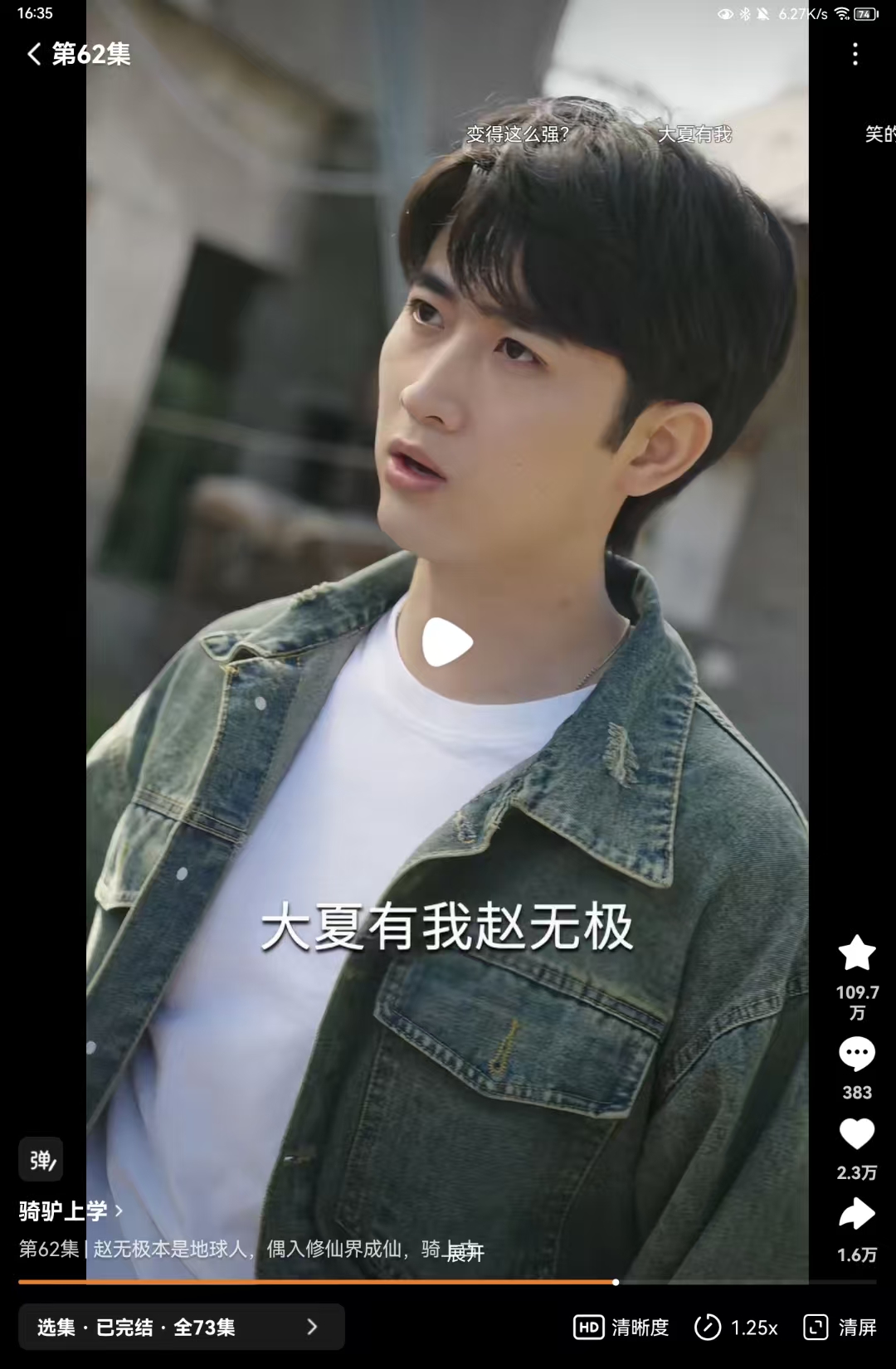Open the three-dot overflow menu
896x1369 pixels.
pyautogui.click(x=855, y=55)
